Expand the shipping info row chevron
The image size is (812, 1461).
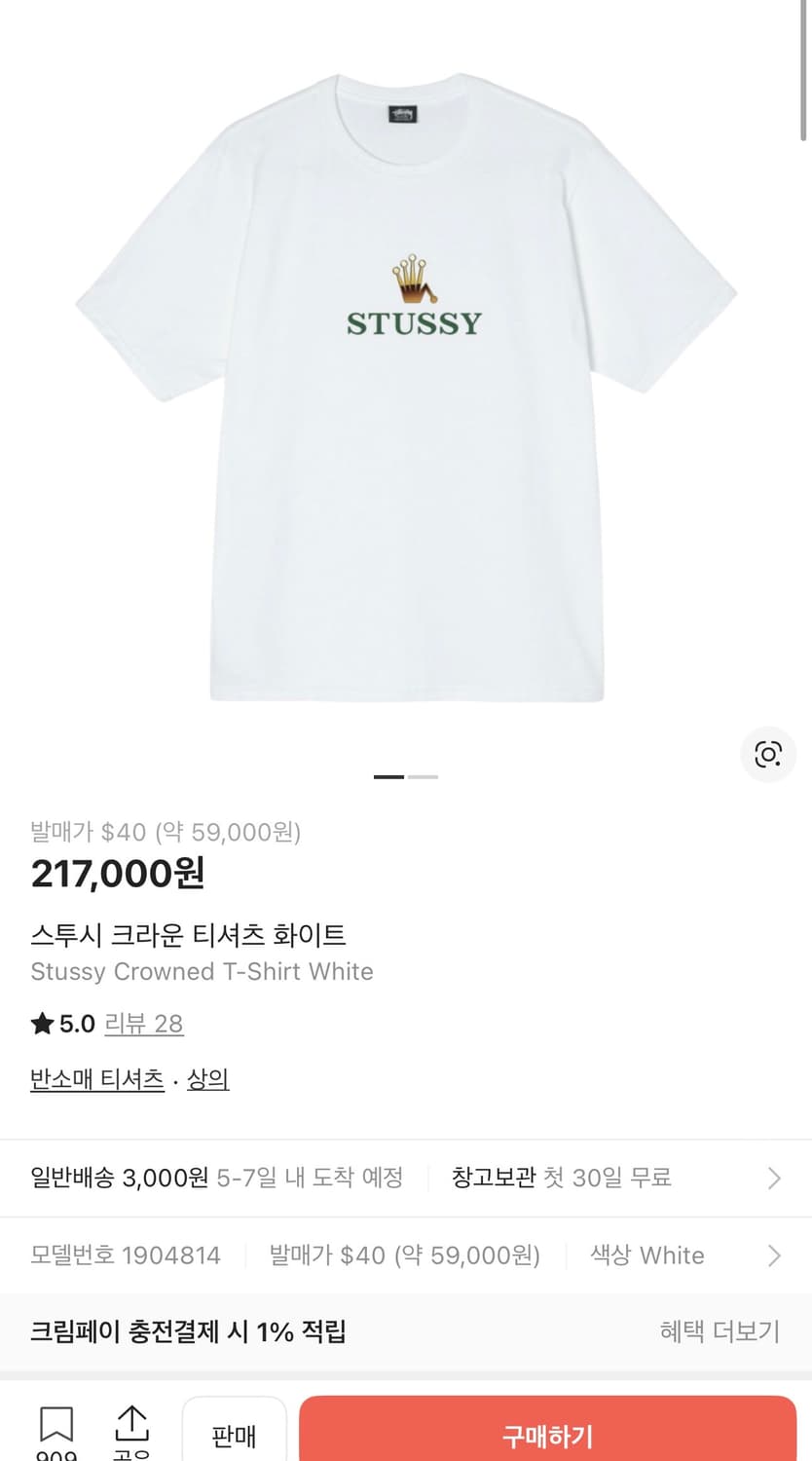pyautogui.click(x=773, y=1177)
